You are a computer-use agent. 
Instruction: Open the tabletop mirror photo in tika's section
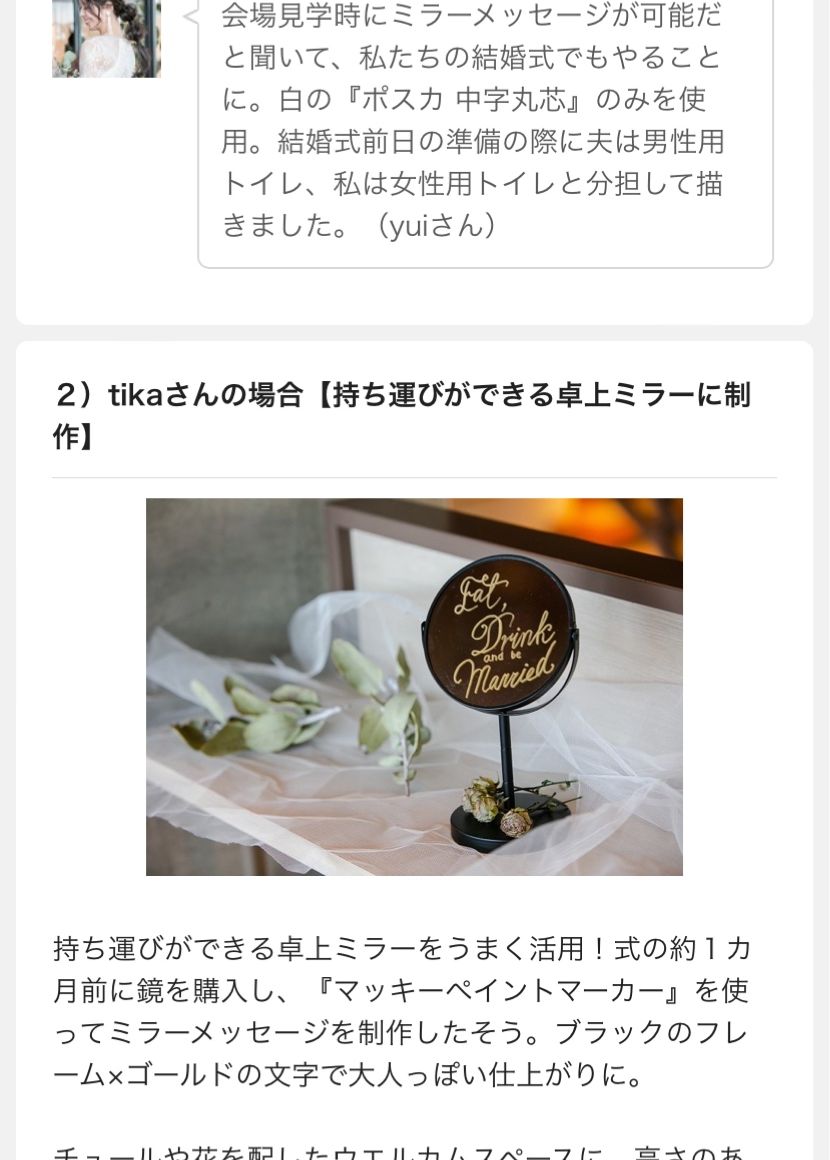point(414,687)
